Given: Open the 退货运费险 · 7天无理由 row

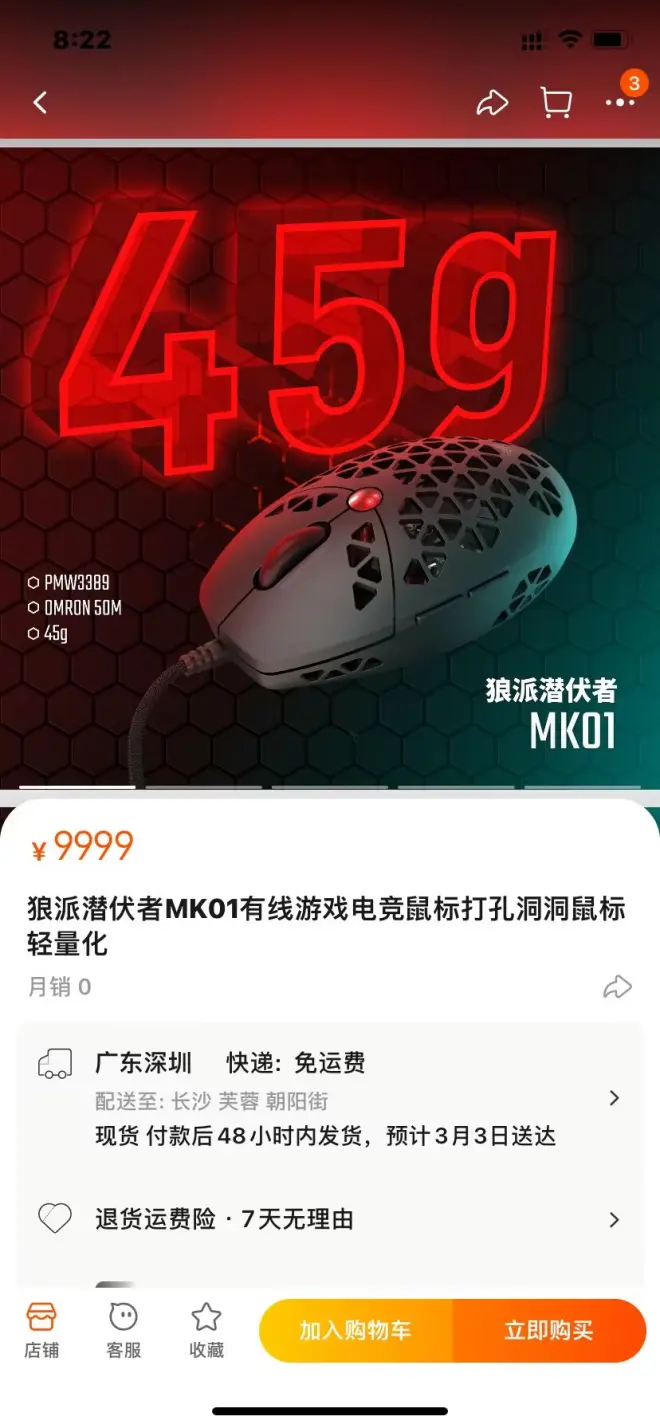Looking at the screenshot, I should tap(330, 1219).
